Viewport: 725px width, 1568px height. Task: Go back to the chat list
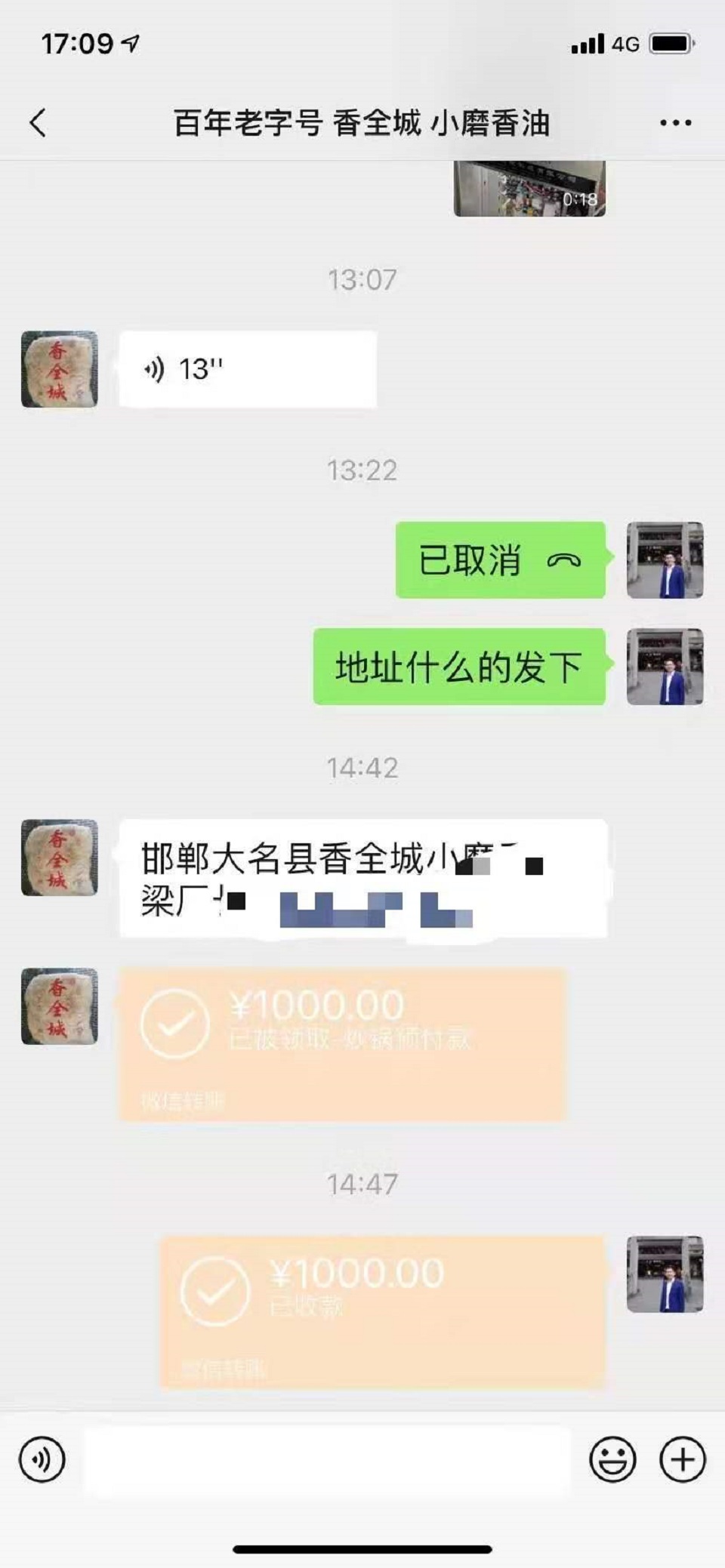pyautogui.click(x=38, y=123)
